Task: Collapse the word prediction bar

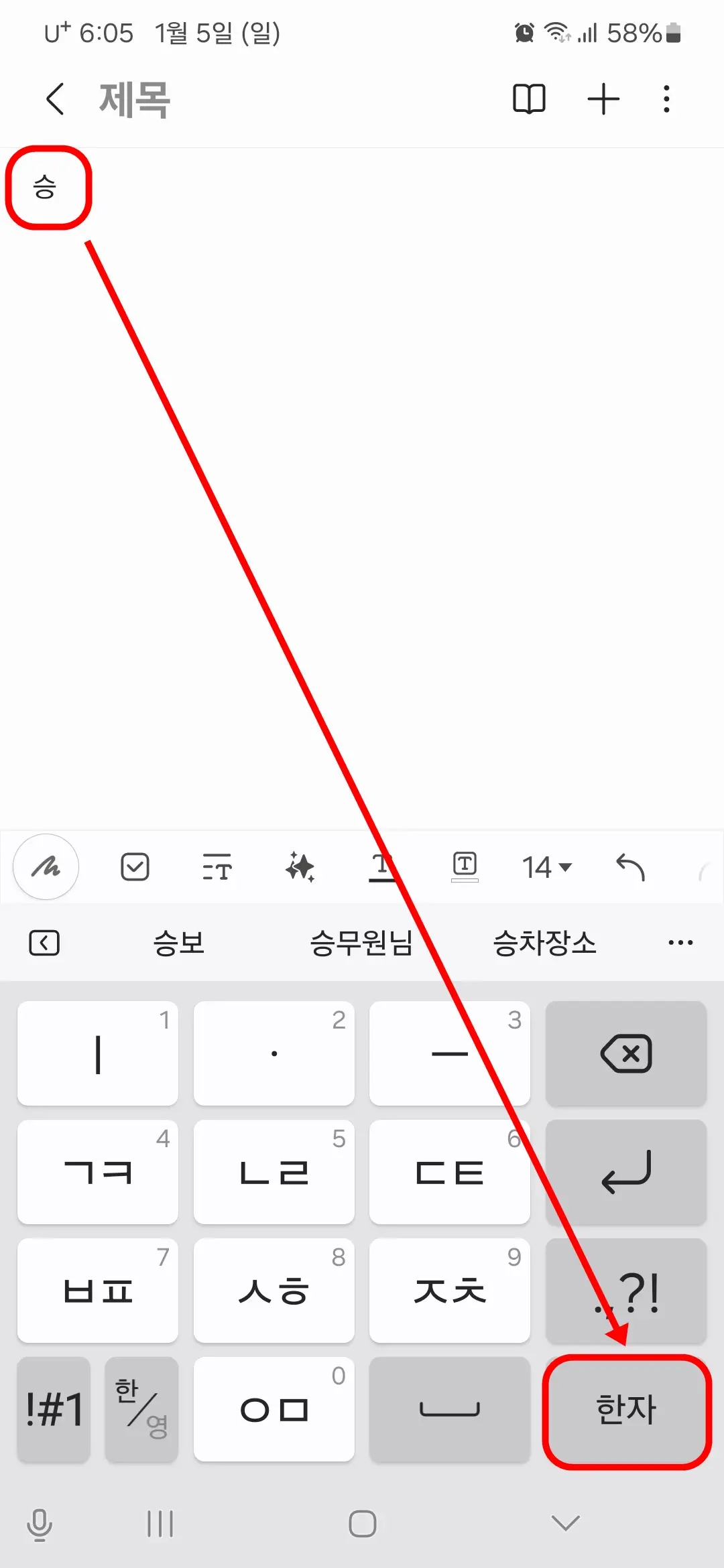Action: click(44, 942)
